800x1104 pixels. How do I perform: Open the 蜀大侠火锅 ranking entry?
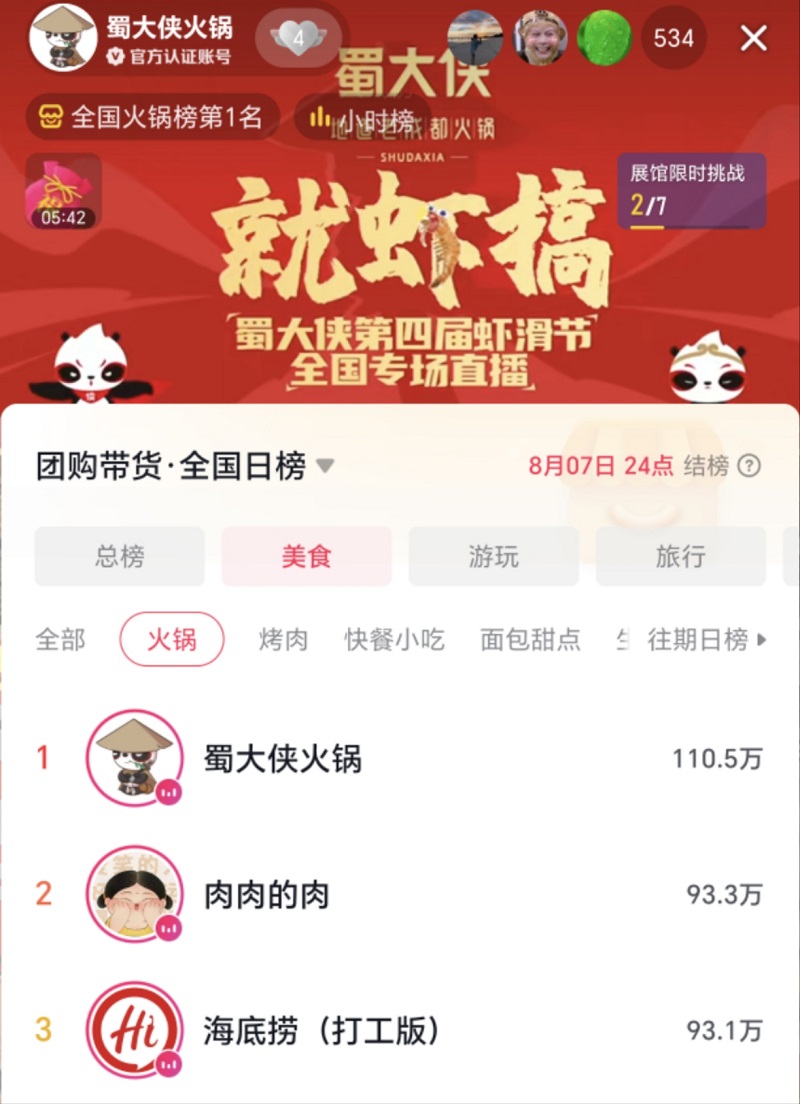tap(400, 759)
